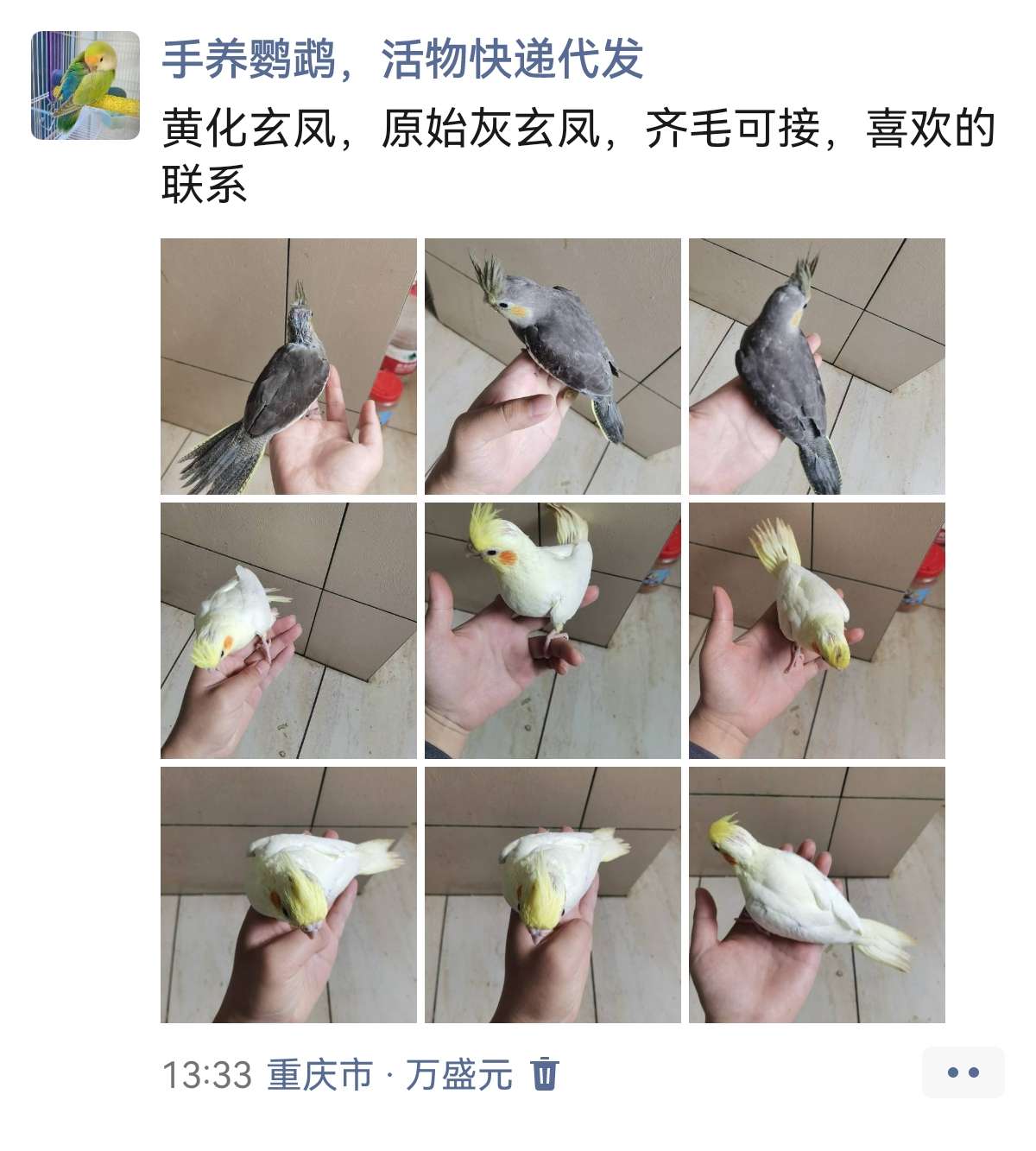View eighth photo: yellow cockatiel head down
Viewport: 1036px width, 1151px height.
click(553, 895)
